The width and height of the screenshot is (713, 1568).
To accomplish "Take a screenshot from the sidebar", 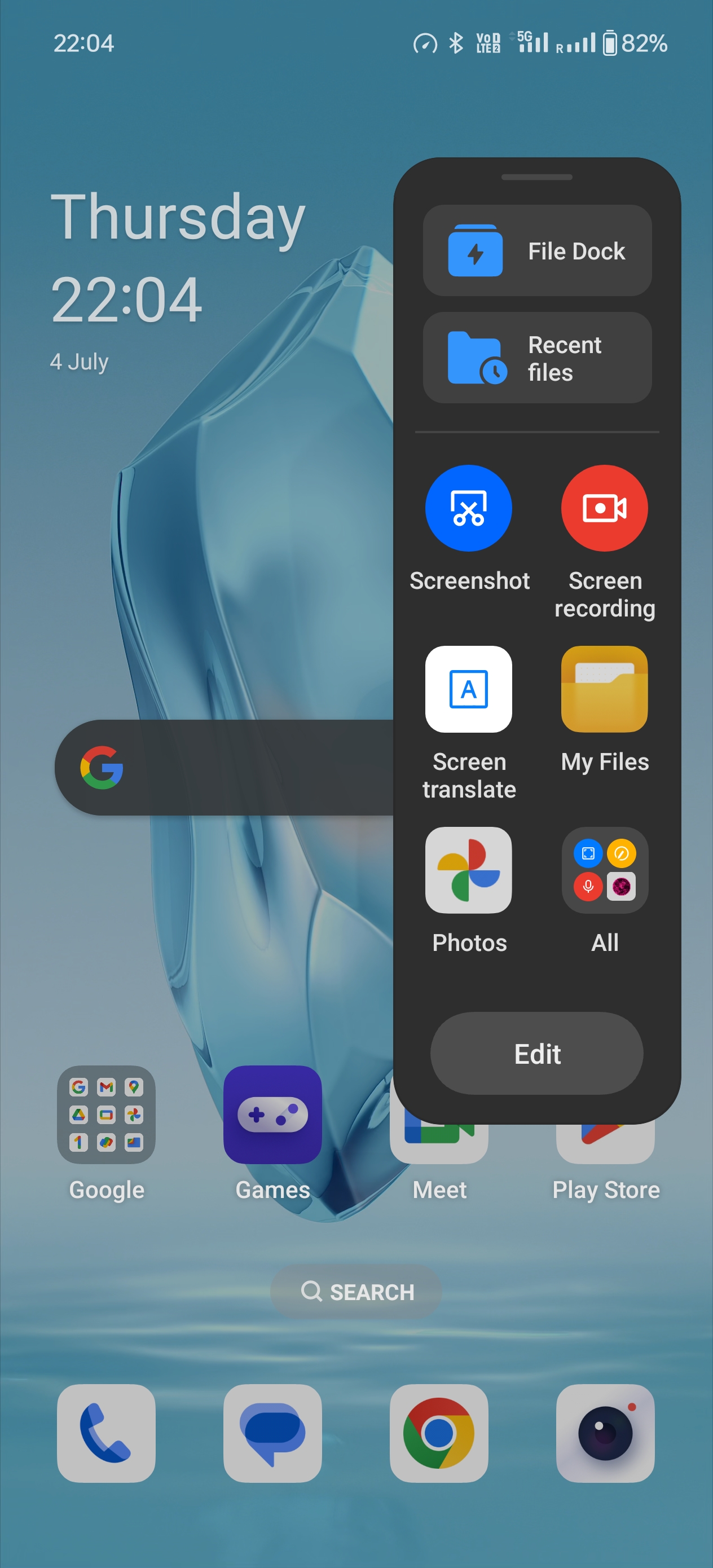I will click(468, 508).
